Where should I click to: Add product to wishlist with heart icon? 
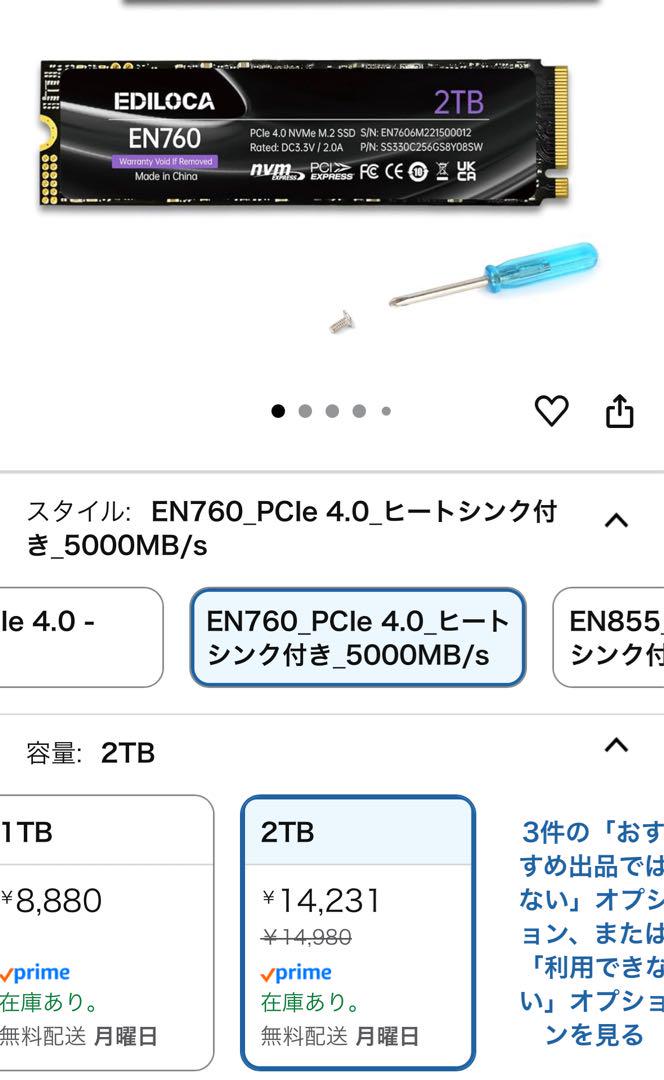tap(551, 411)
